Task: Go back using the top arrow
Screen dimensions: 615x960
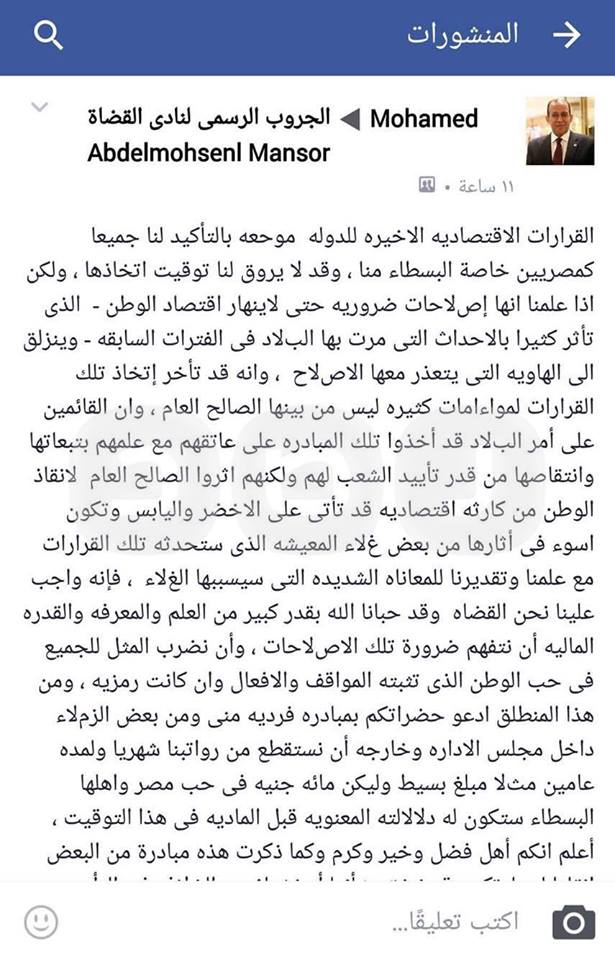Action: (x=567, y=35)
